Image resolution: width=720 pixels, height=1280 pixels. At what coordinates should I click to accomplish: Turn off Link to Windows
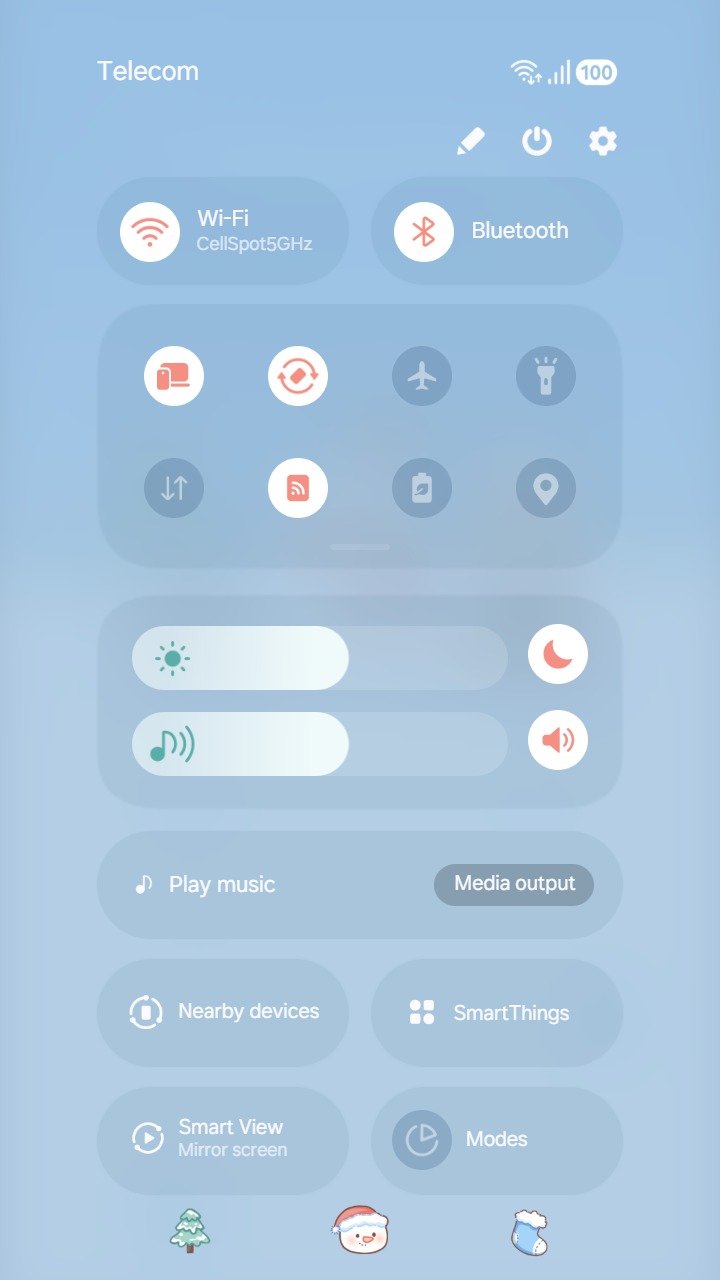(174, 377)
